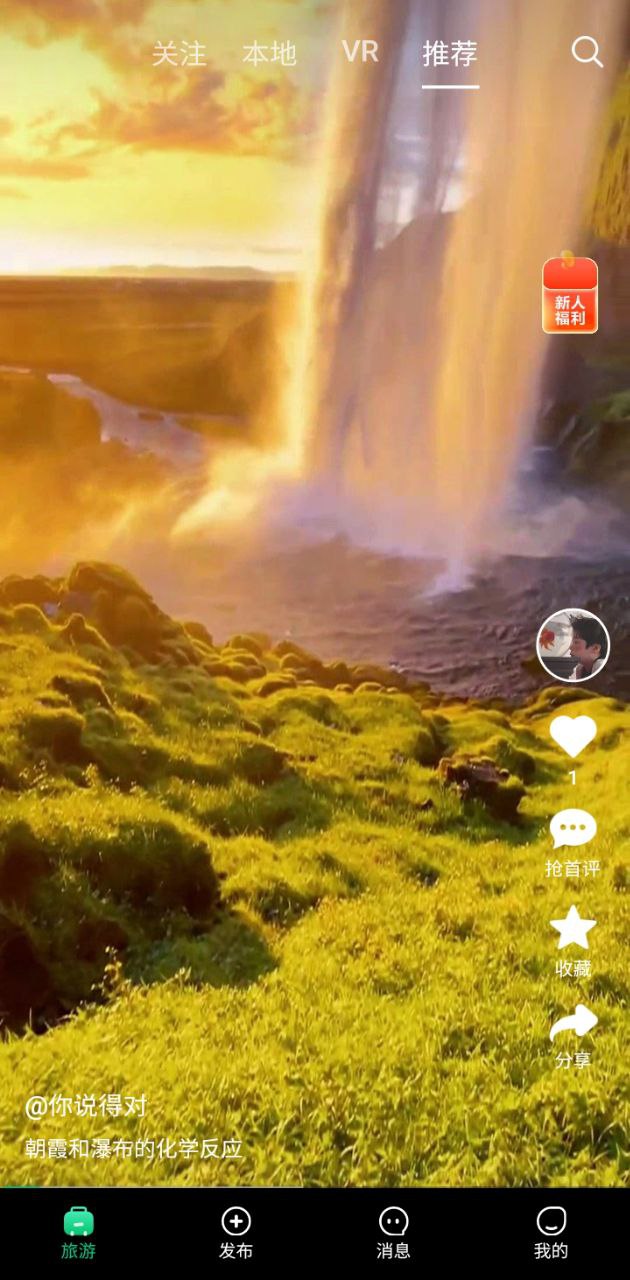The width and height of the screenshot is (630, 1280).
Task: Open the 消息 messages tab
Action: tap(394, 1232)
